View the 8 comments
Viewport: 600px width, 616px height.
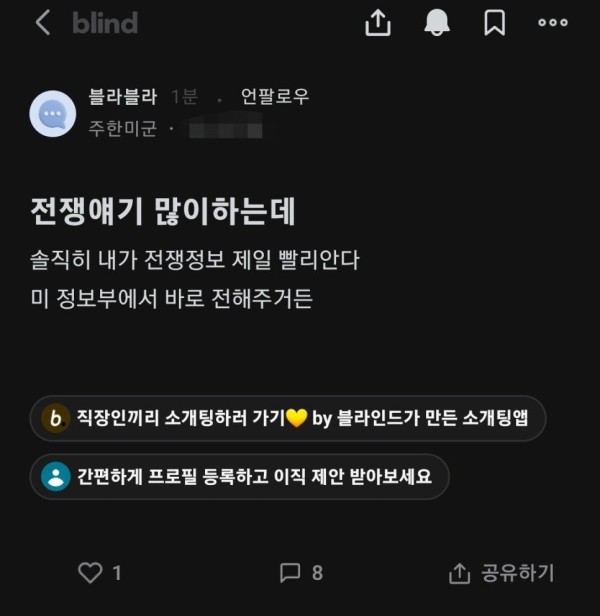pyautogui.click(x=301, y=572)
